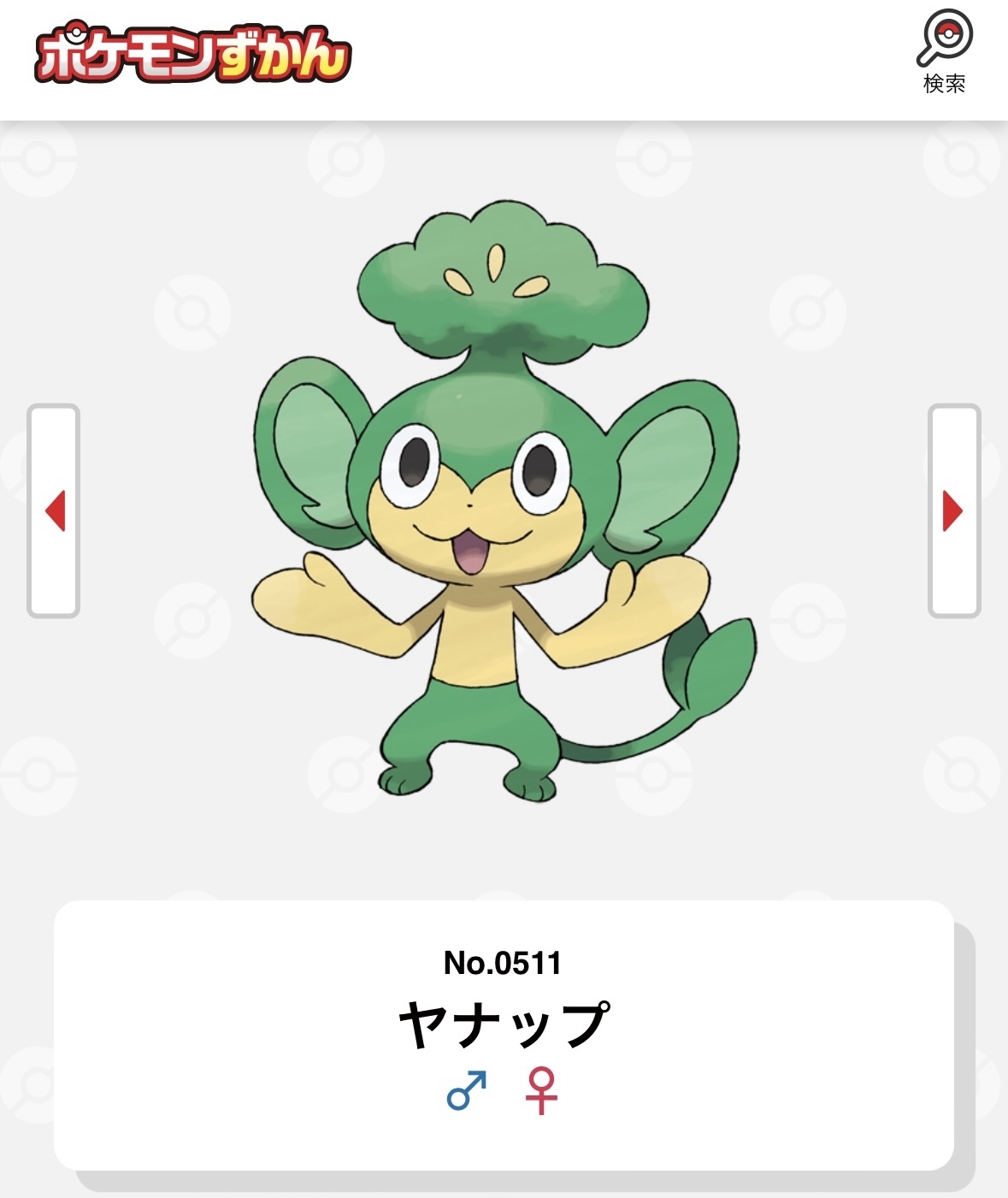Go to the next Pokémon with right arrow
This screenshot has height=1198, width=1008.
pos(953,510)
